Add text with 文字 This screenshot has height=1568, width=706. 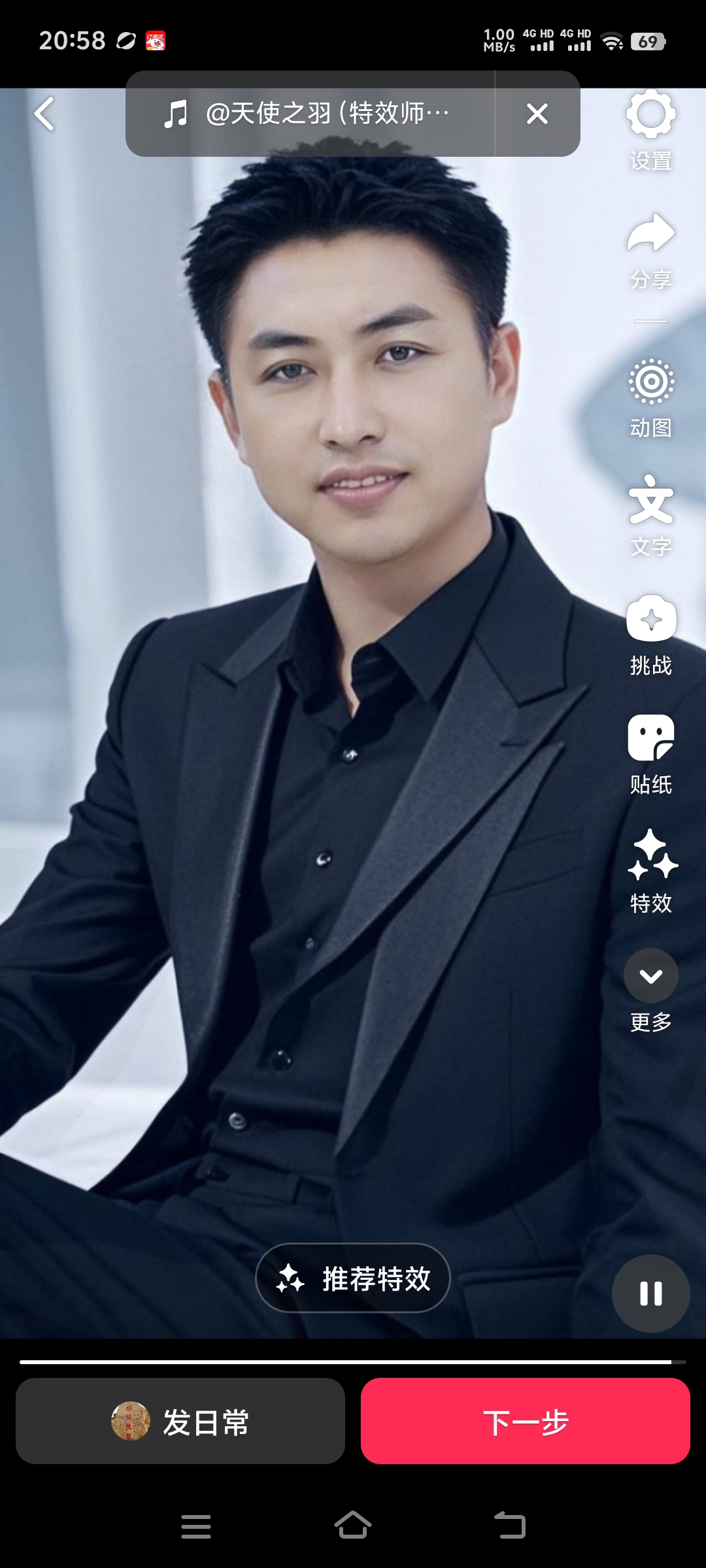pyautogui.click(x=650, y=513)
